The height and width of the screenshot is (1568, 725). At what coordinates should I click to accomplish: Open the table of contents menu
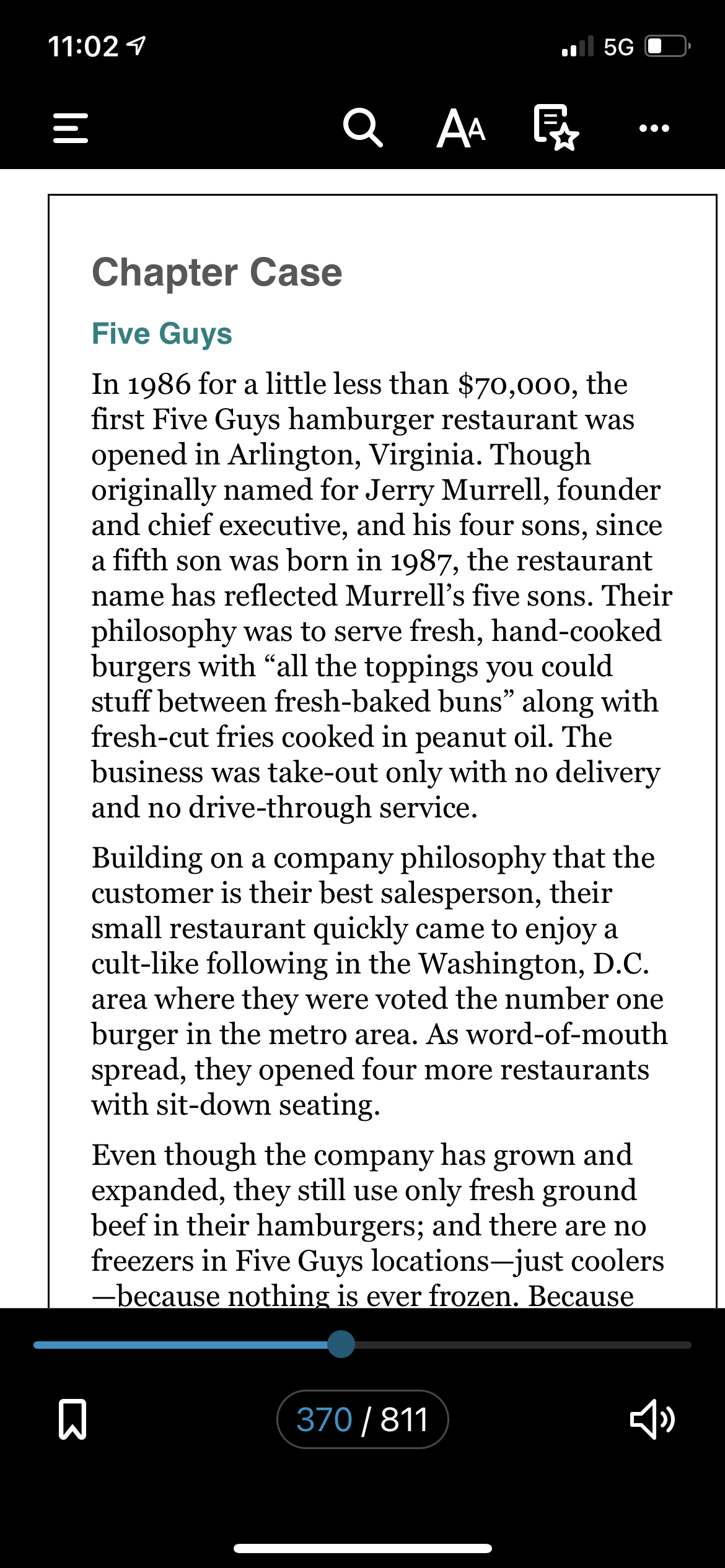point(71,128)
